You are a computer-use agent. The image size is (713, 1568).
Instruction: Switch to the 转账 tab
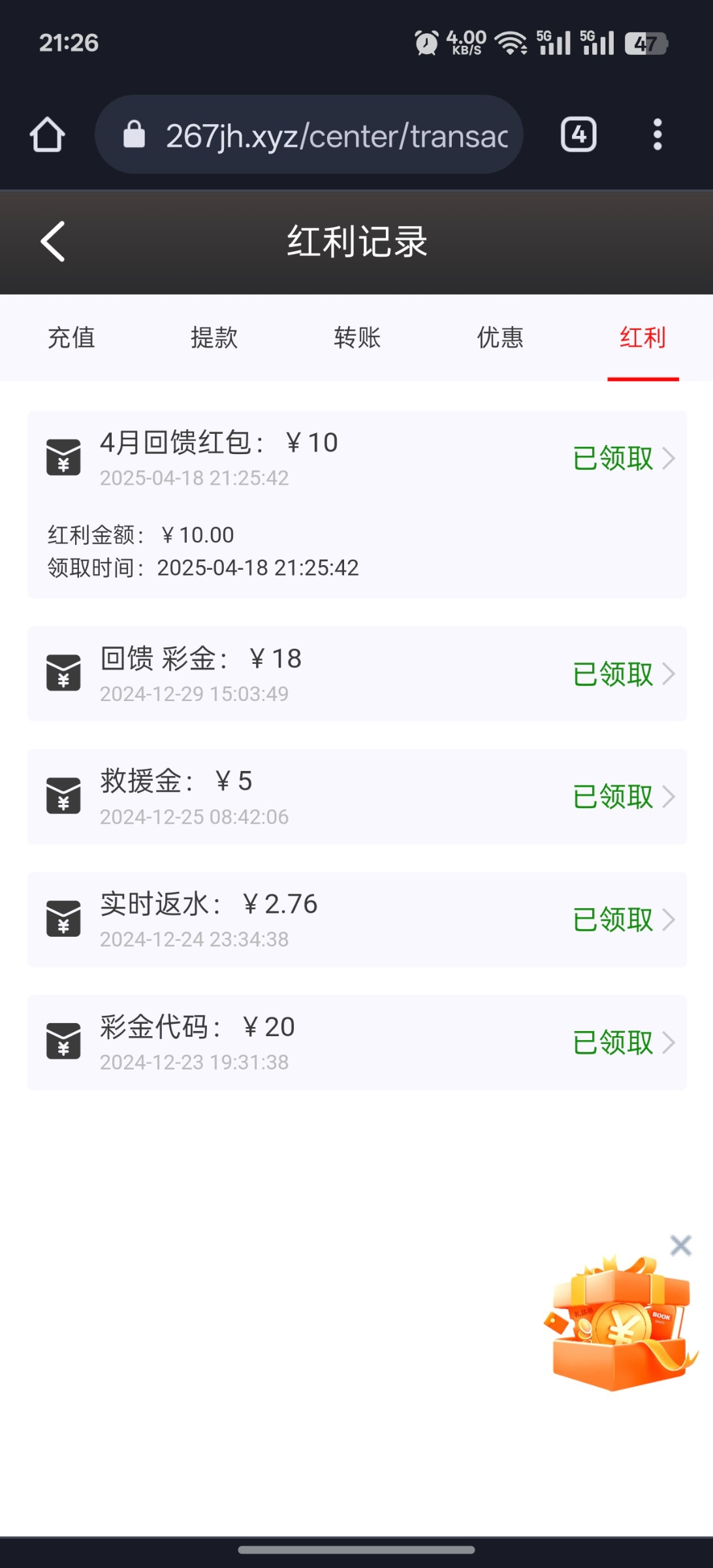pyautogui.click(x=357, y=338)
